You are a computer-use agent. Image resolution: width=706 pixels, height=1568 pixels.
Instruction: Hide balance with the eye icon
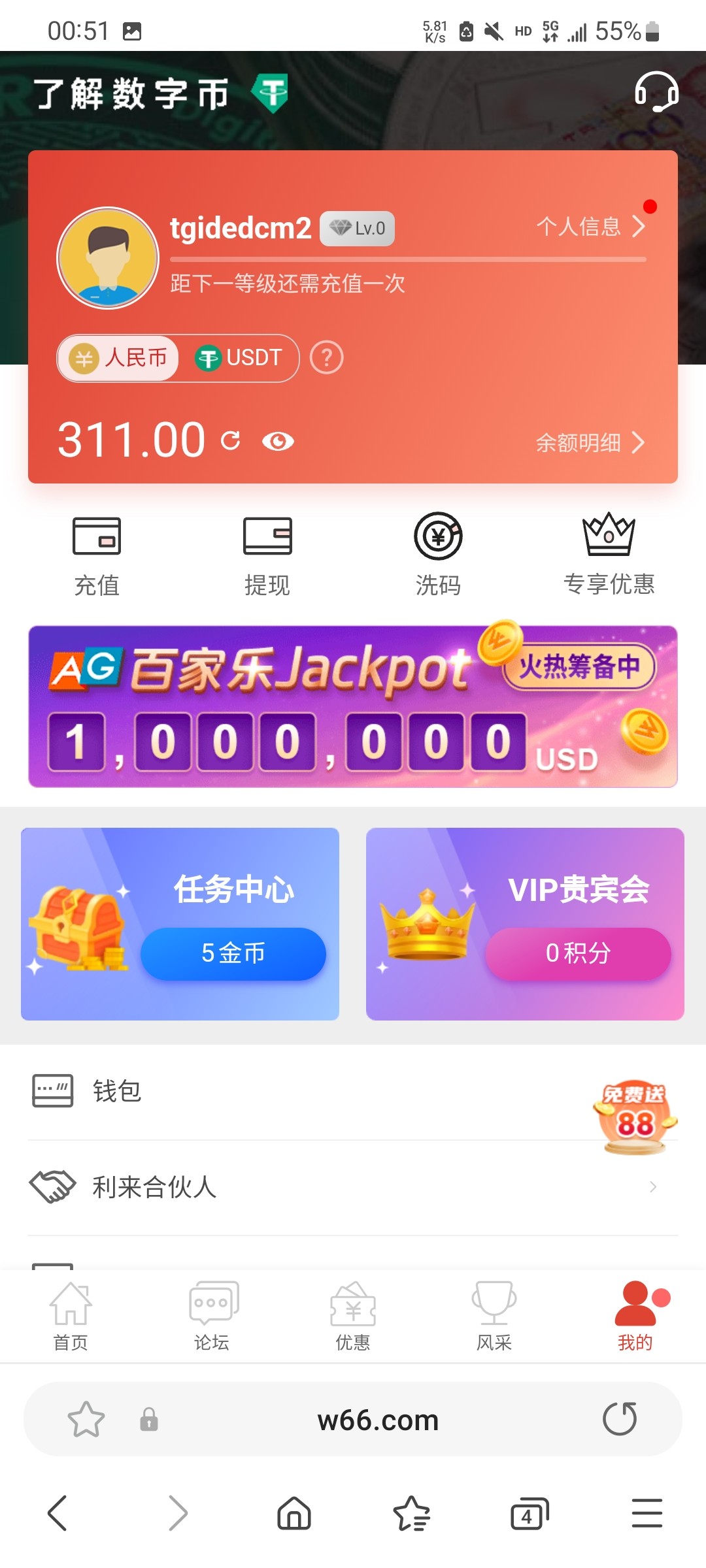(x=278, y=442)
